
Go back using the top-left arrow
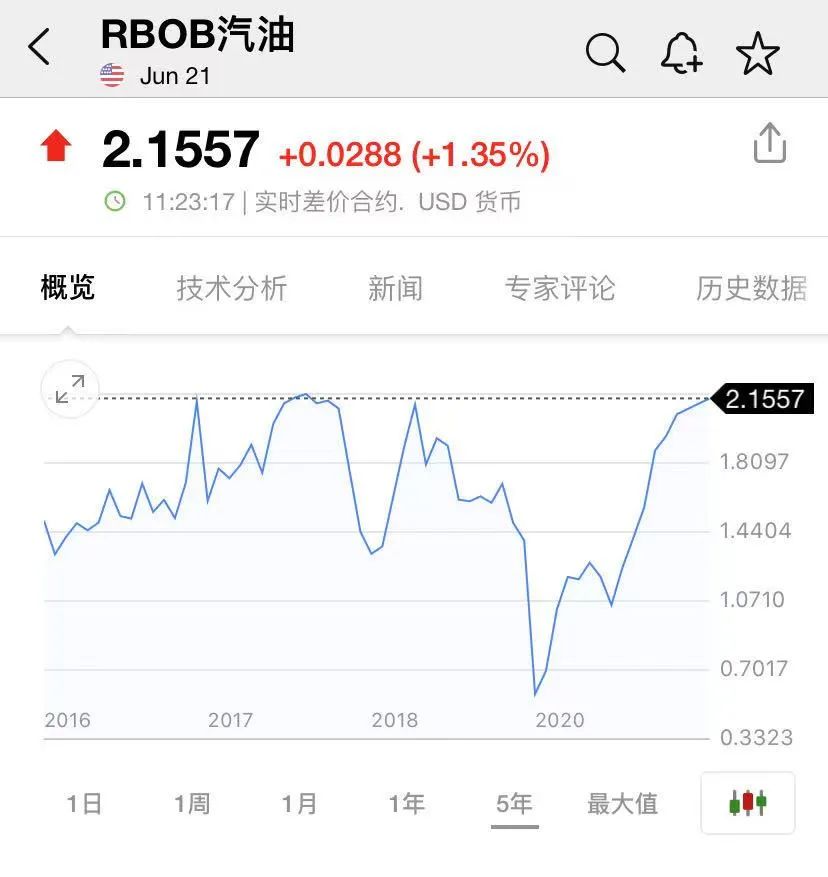(x=39, y=47)
